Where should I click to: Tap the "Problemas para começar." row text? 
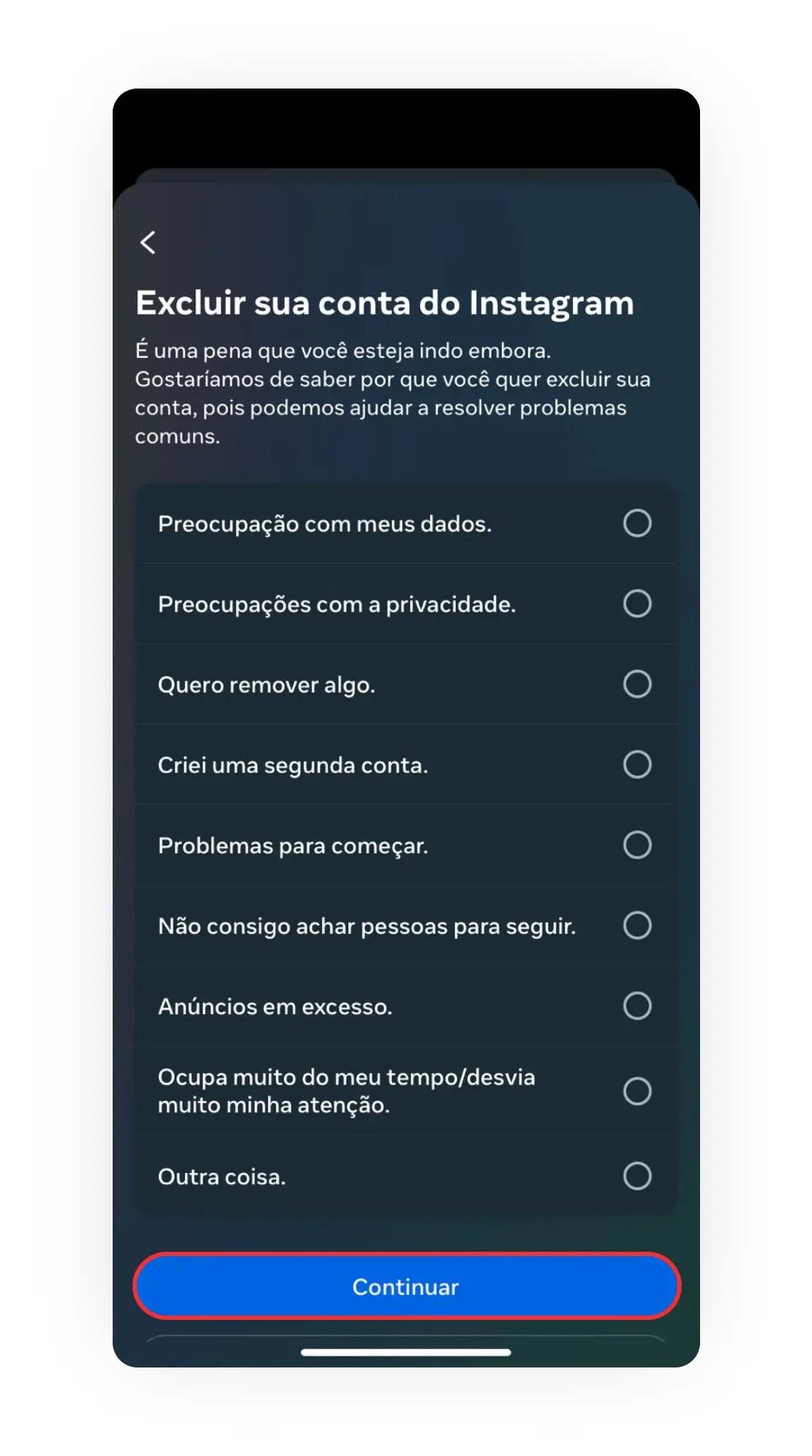(x=293, y=845)
